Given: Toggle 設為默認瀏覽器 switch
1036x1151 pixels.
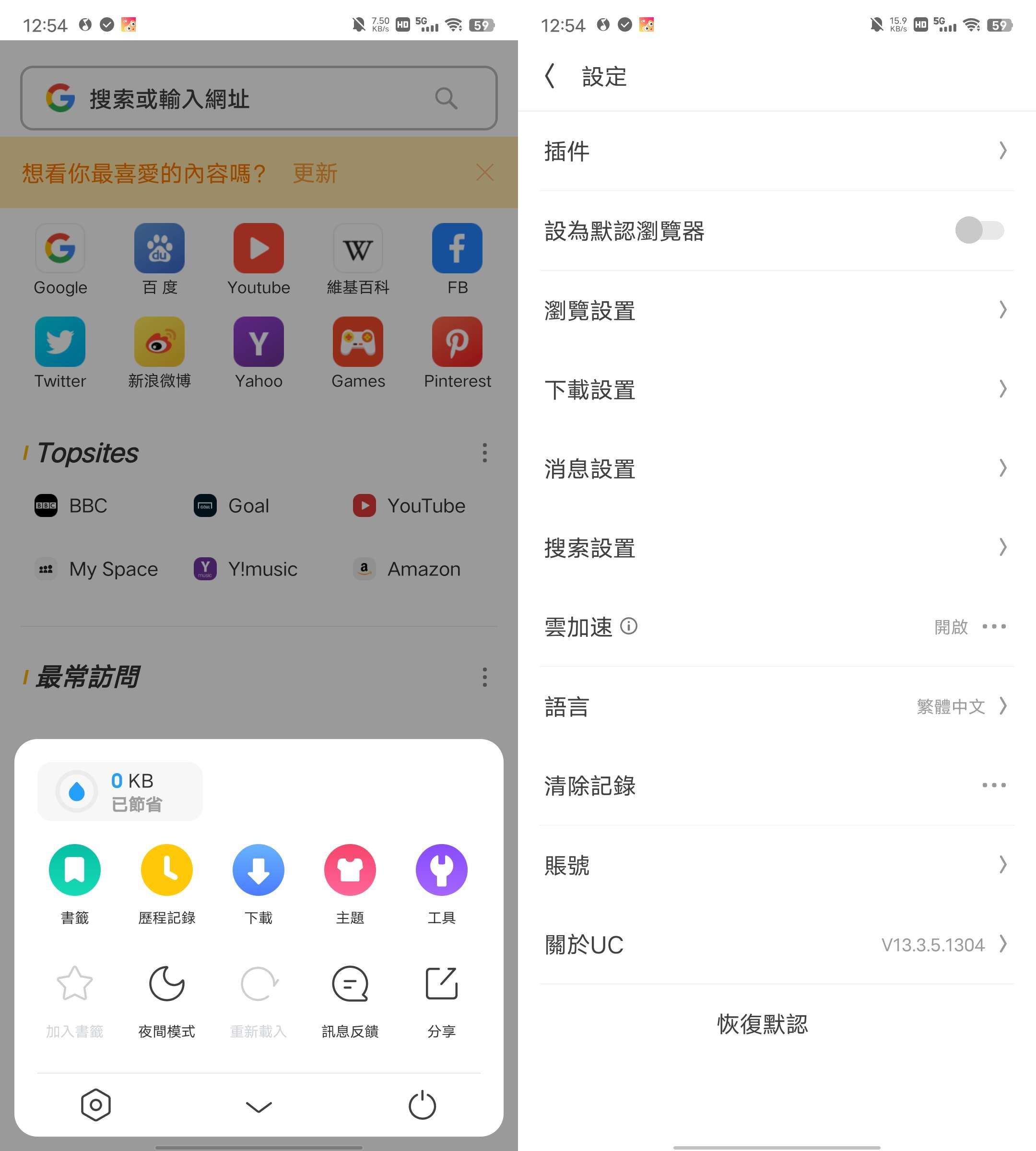Looking at the screenshot, I should pyautogui.click(x=979, y=231).
